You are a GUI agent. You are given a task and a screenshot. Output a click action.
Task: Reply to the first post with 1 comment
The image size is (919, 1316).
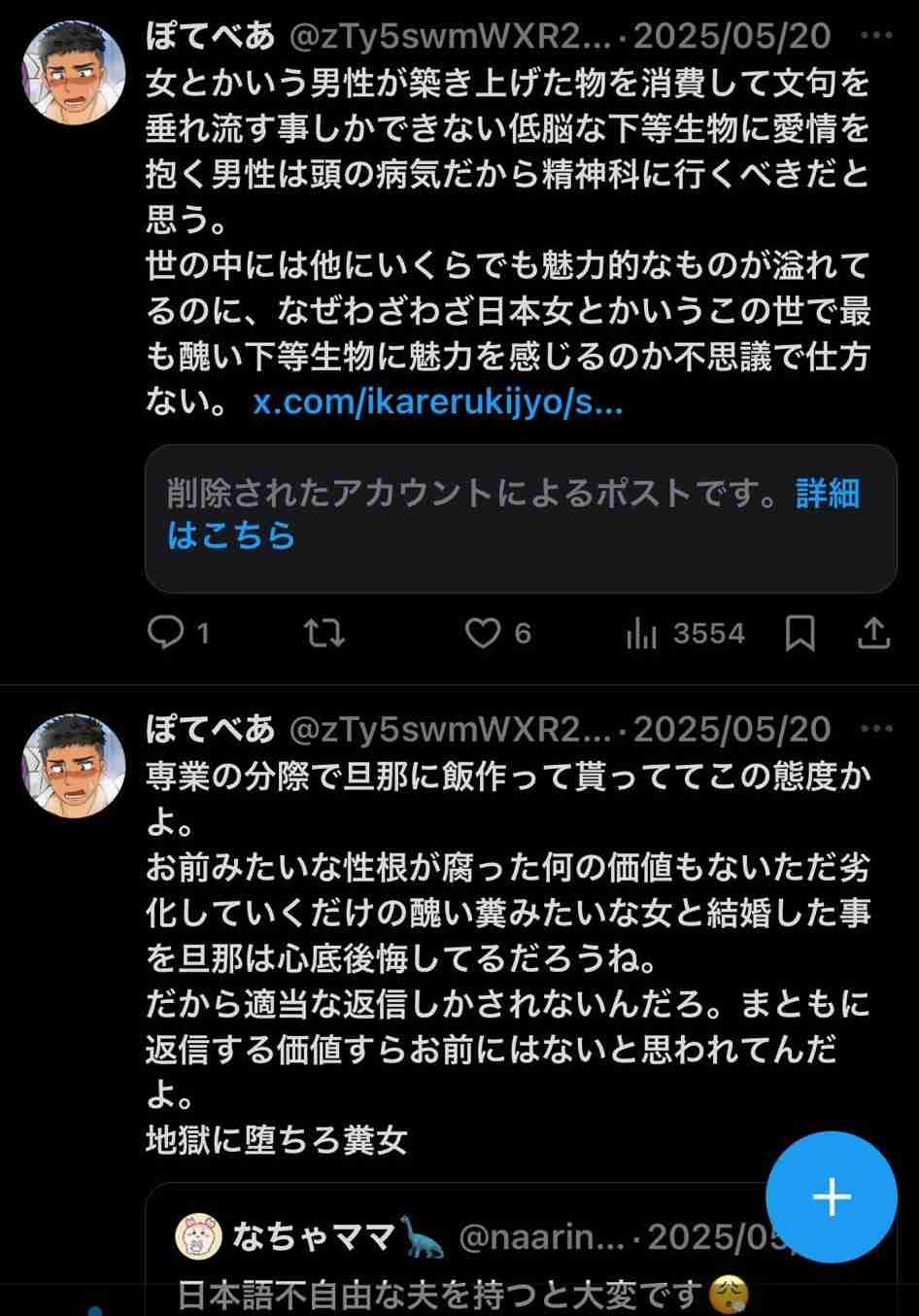click(x=178, y=634)
